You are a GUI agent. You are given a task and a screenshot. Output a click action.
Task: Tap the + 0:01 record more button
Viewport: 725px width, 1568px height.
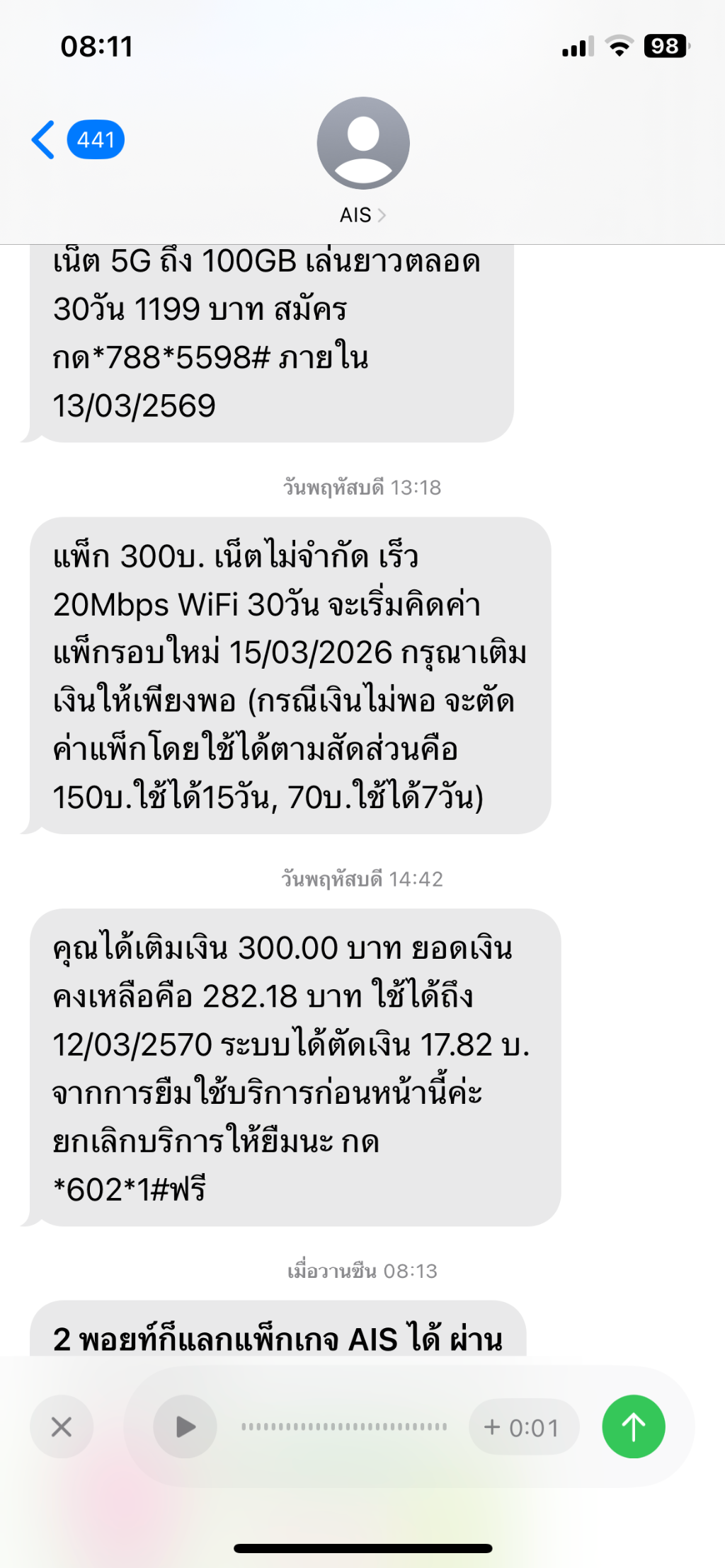pos(524,1427)
